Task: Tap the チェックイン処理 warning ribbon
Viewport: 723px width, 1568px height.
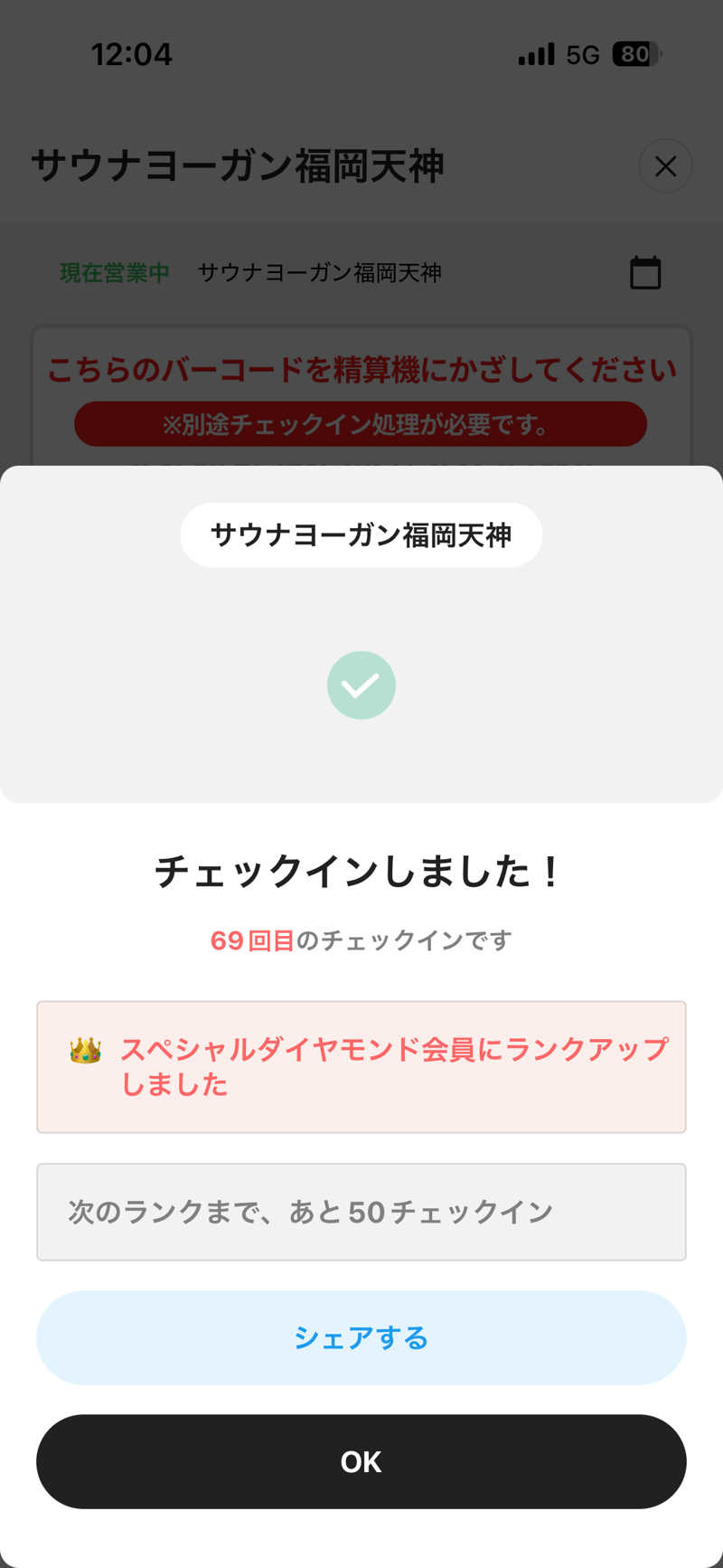Action: 361,423
